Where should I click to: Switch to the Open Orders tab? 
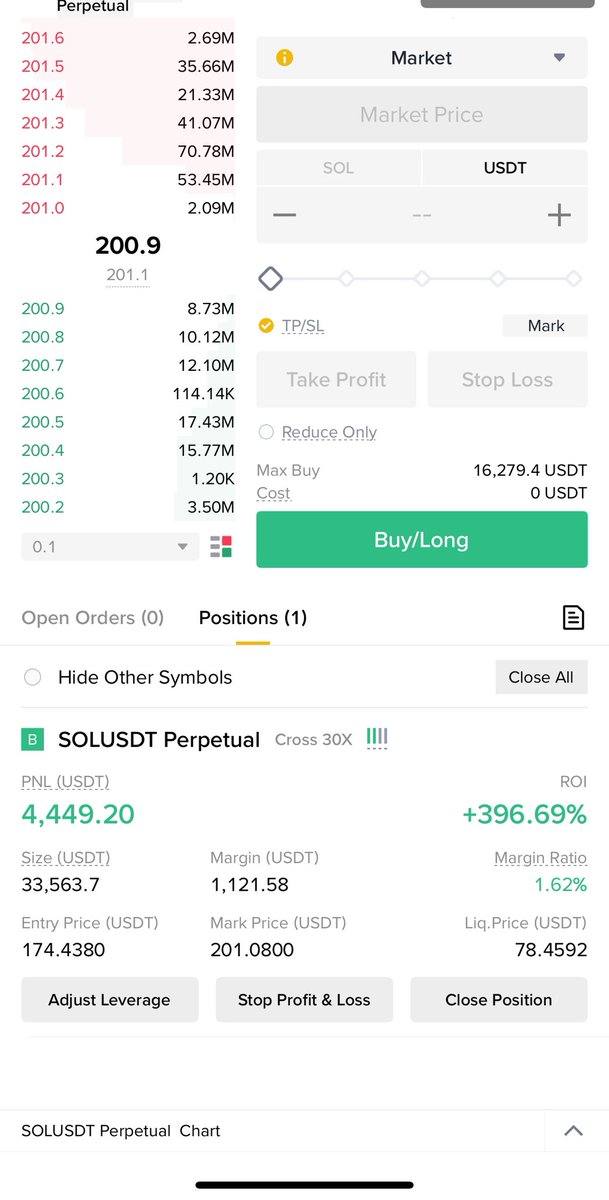point(92,618)
